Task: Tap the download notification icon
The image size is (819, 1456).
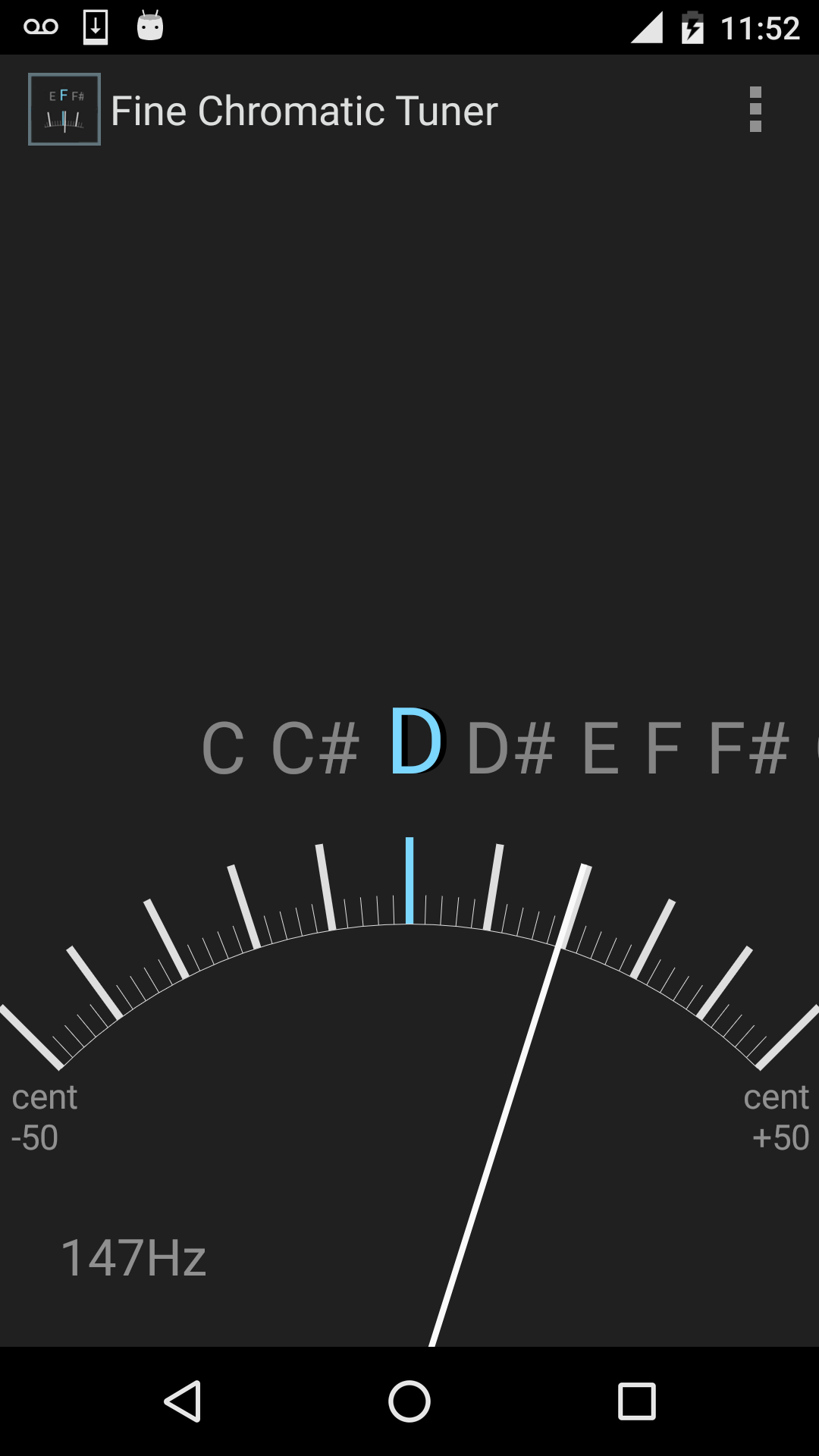Action: pos(94,26)
